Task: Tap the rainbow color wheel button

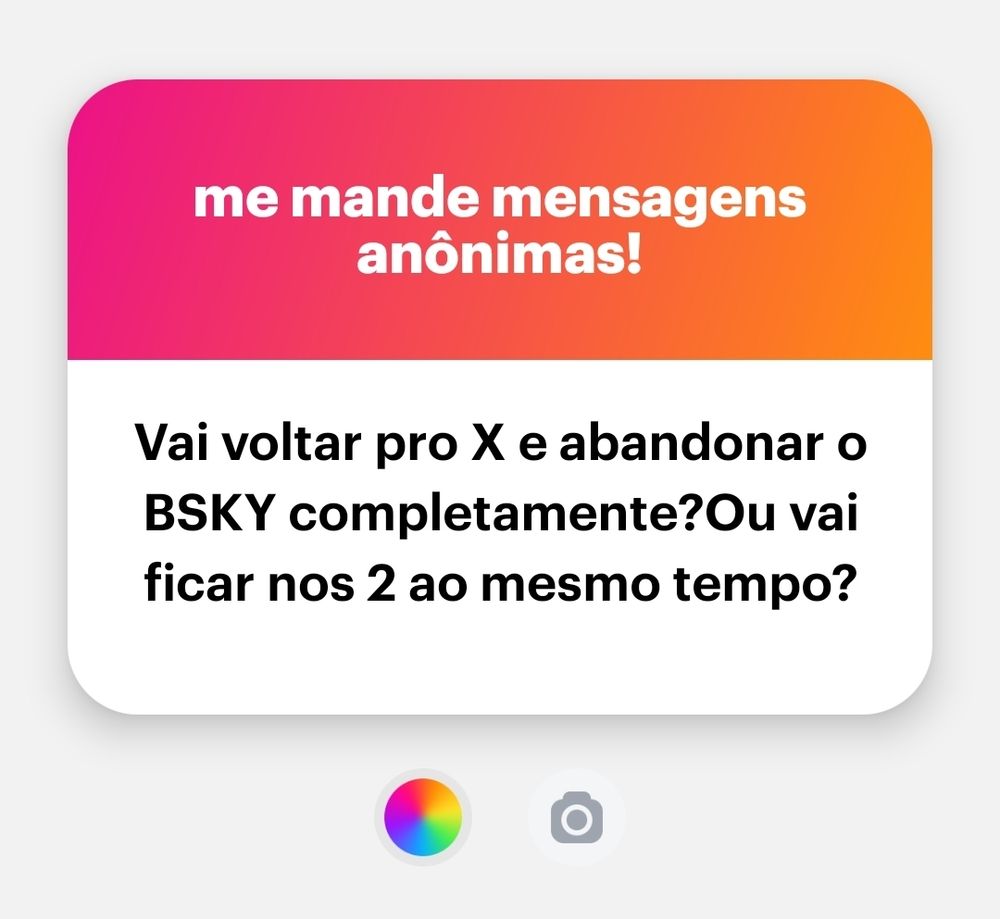Action: coord(423,817)
